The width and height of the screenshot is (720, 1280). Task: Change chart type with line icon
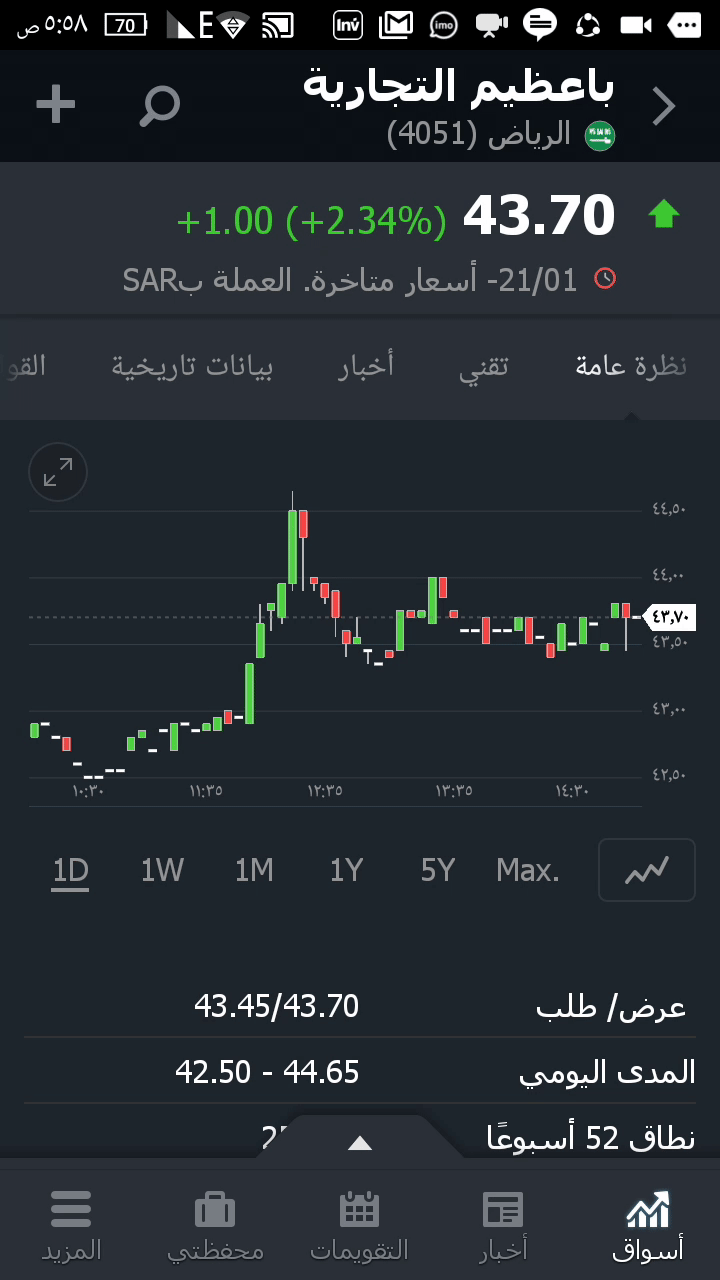[646, 870]
